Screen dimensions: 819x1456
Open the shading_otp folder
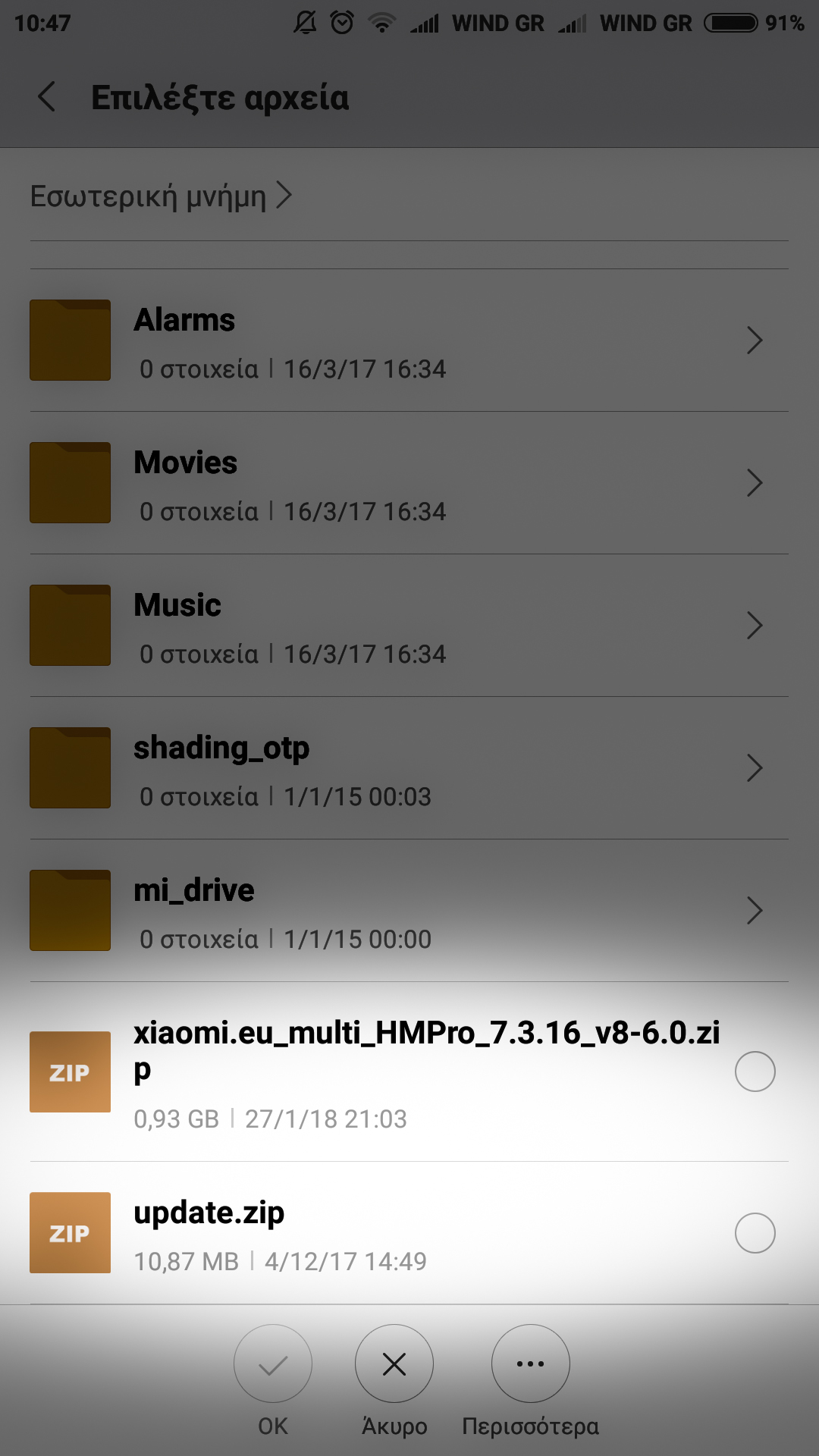pyautogui.click(x=409, y=768)
